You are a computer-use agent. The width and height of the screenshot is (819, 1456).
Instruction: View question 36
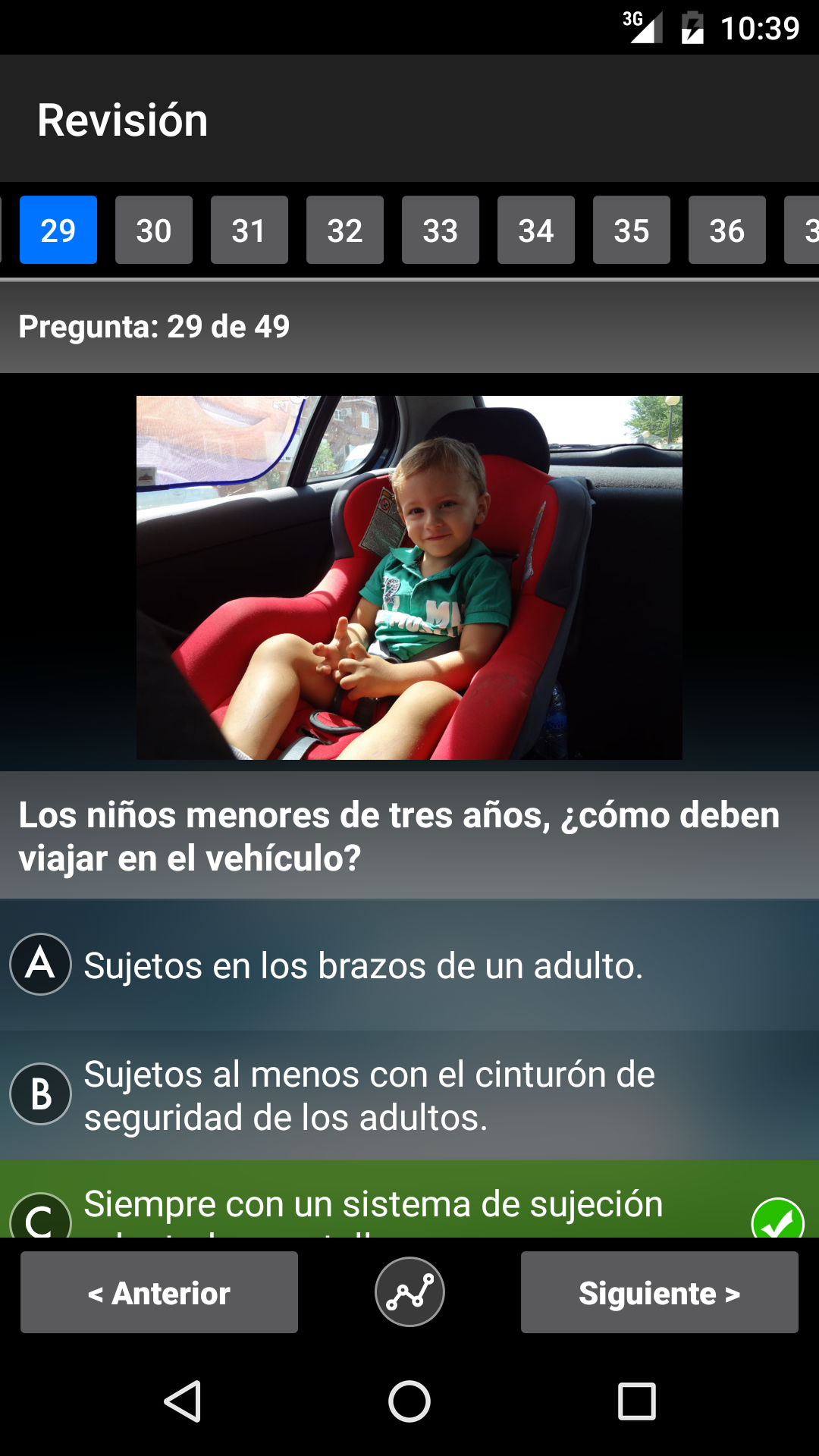[726, 230]
